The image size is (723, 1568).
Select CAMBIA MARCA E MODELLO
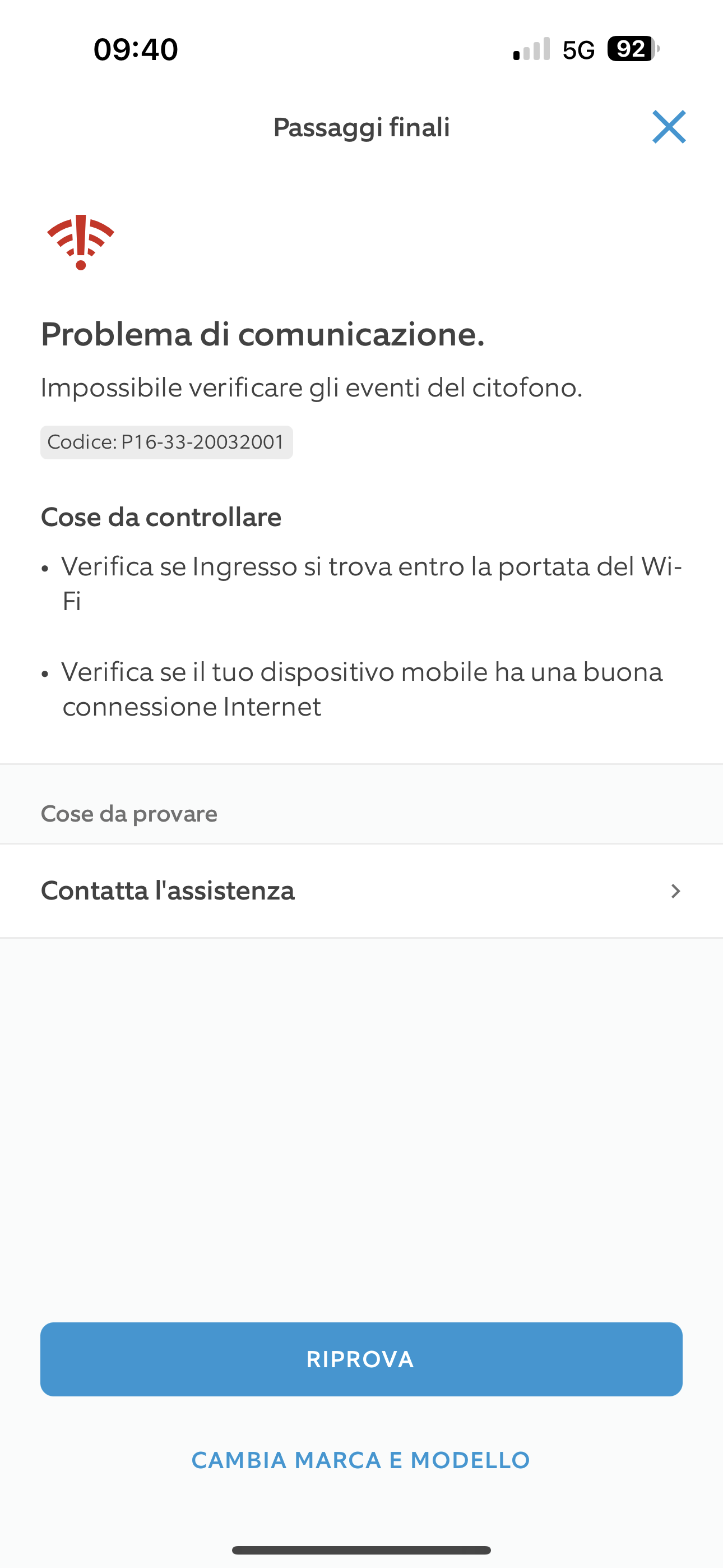click(x=361, y=1460)
